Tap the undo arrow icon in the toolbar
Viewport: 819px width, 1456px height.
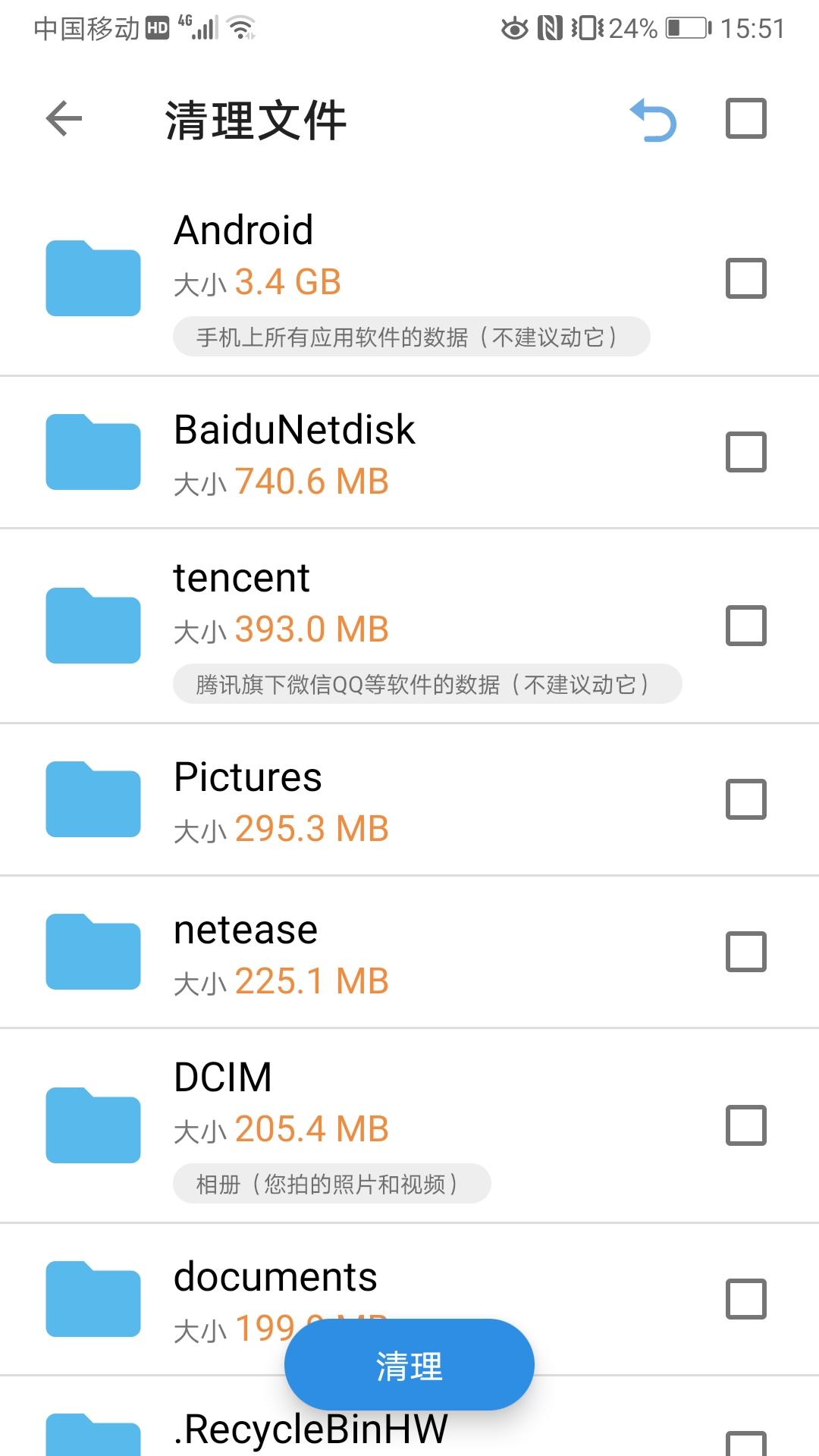click(x=654, y=119)
